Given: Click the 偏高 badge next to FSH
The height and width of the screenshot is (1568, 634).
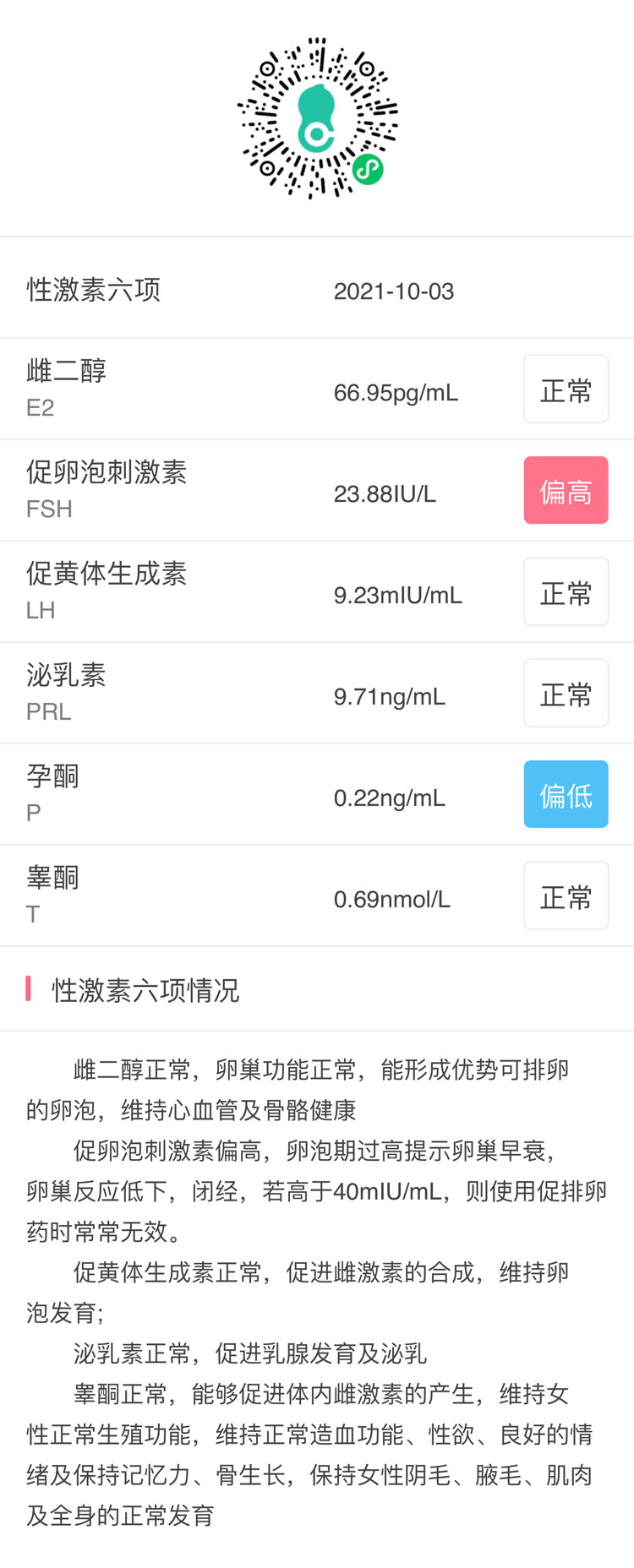Looking at the screenshot, I should point(566,489).
